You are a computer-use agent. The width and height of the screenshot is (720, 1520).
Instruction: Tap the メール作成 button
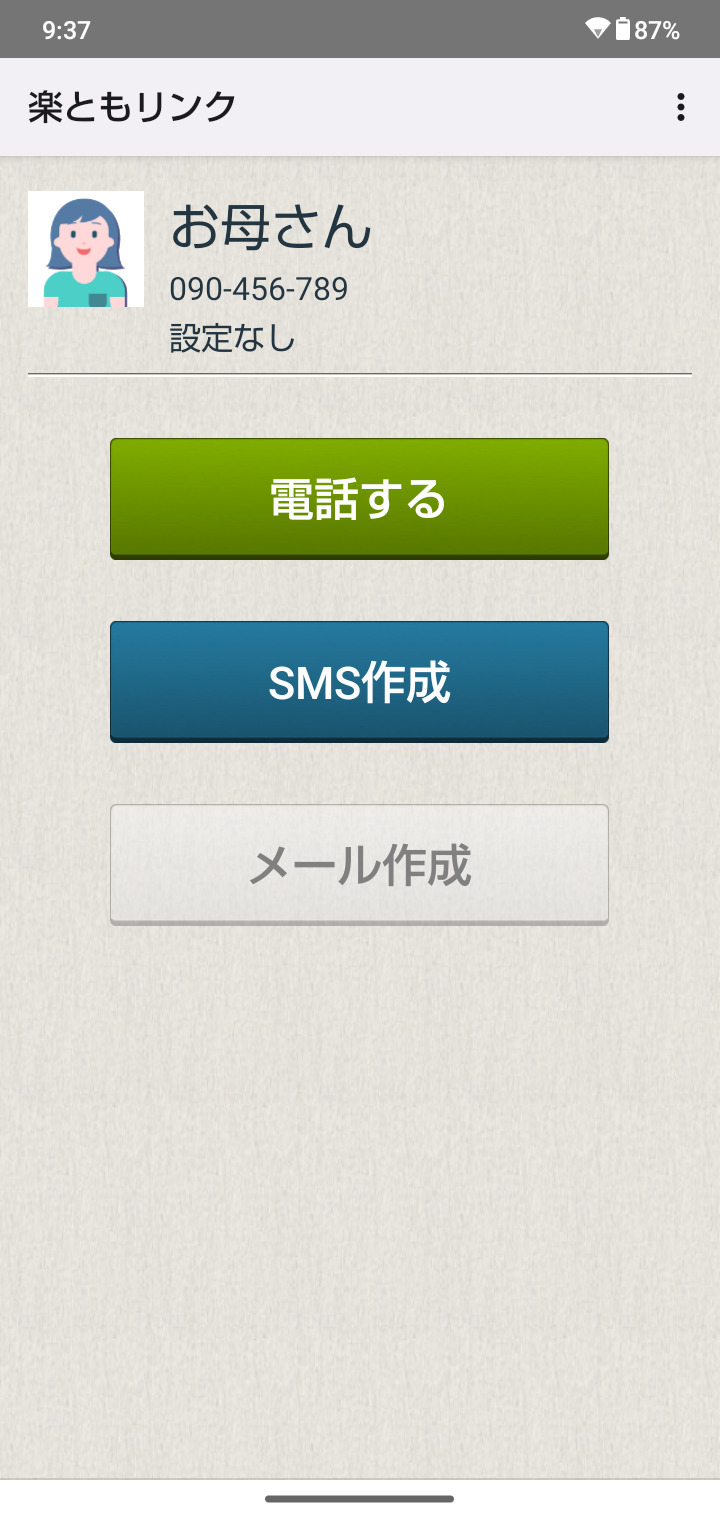[359, 864]
